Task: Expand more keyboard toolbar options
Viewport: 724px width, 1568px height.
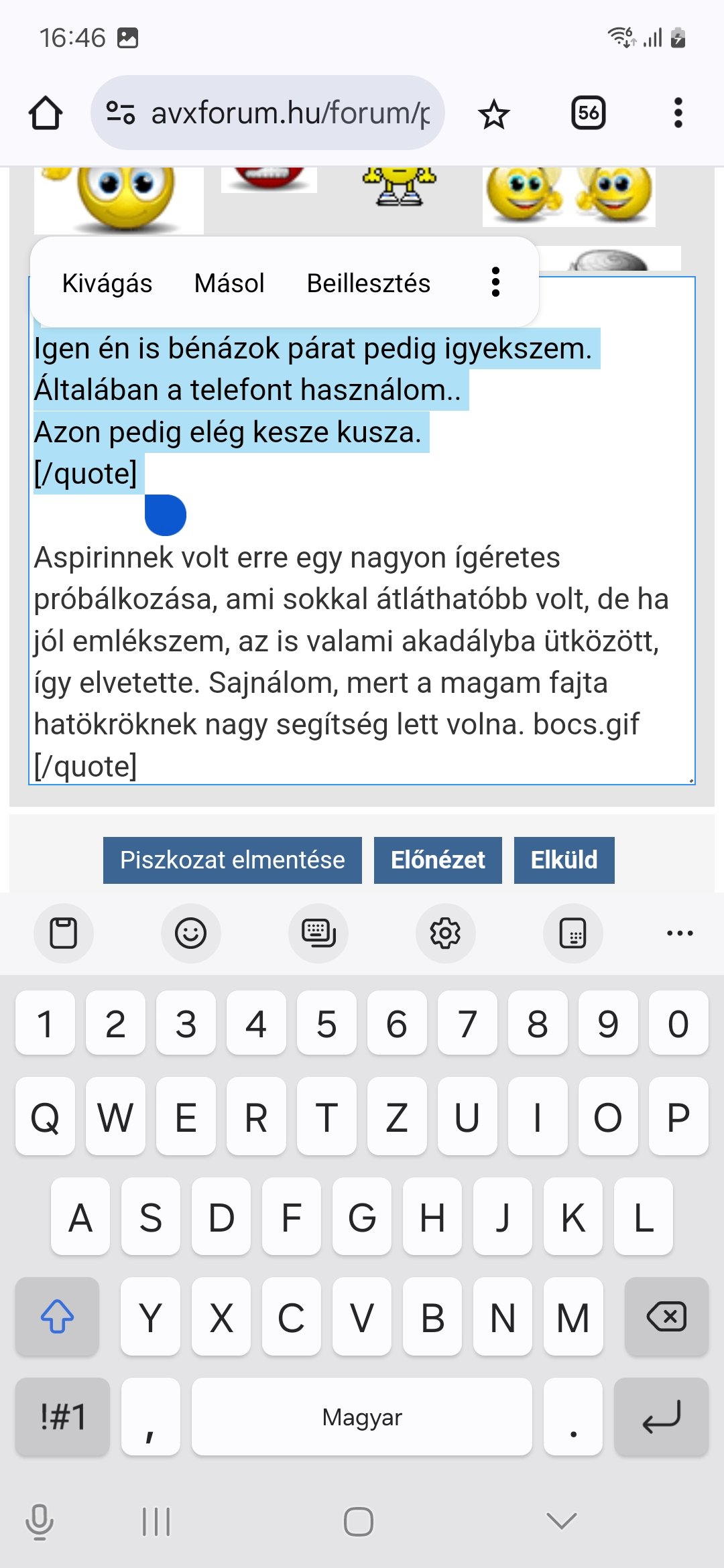Action: 679,933
